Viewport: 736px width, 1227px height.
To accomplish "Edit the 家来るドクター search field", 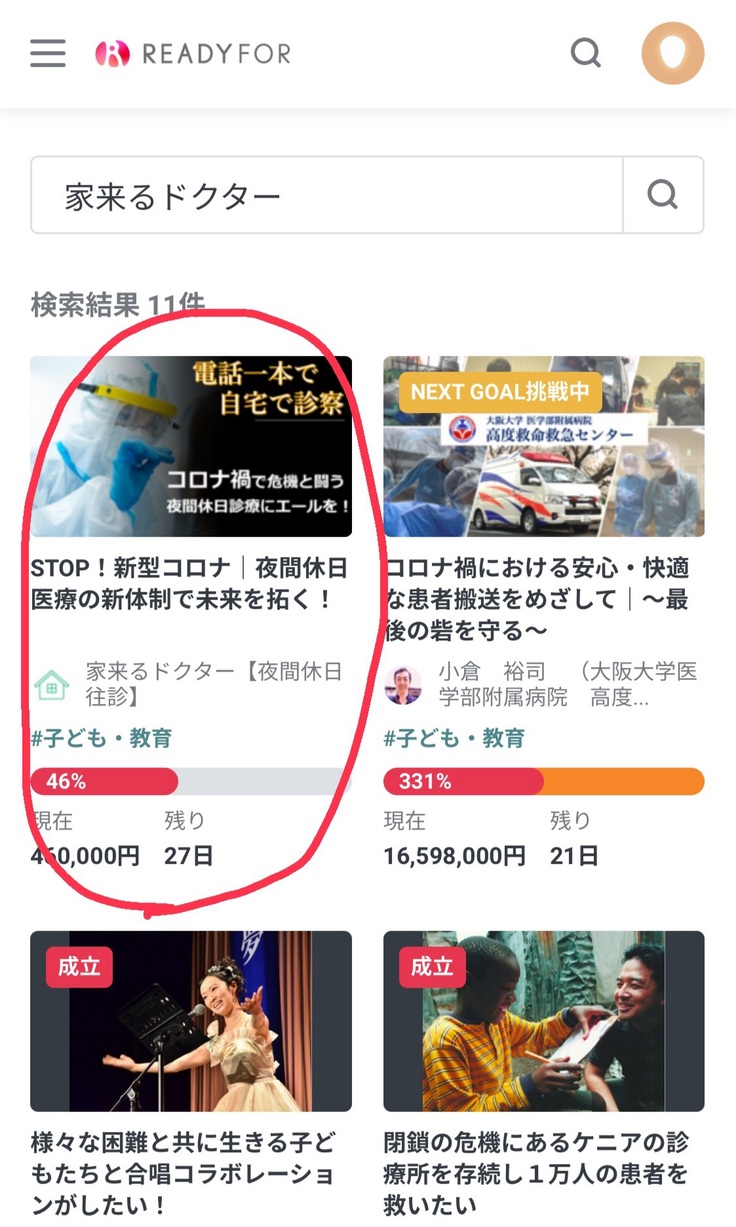I will click(326, 195).
